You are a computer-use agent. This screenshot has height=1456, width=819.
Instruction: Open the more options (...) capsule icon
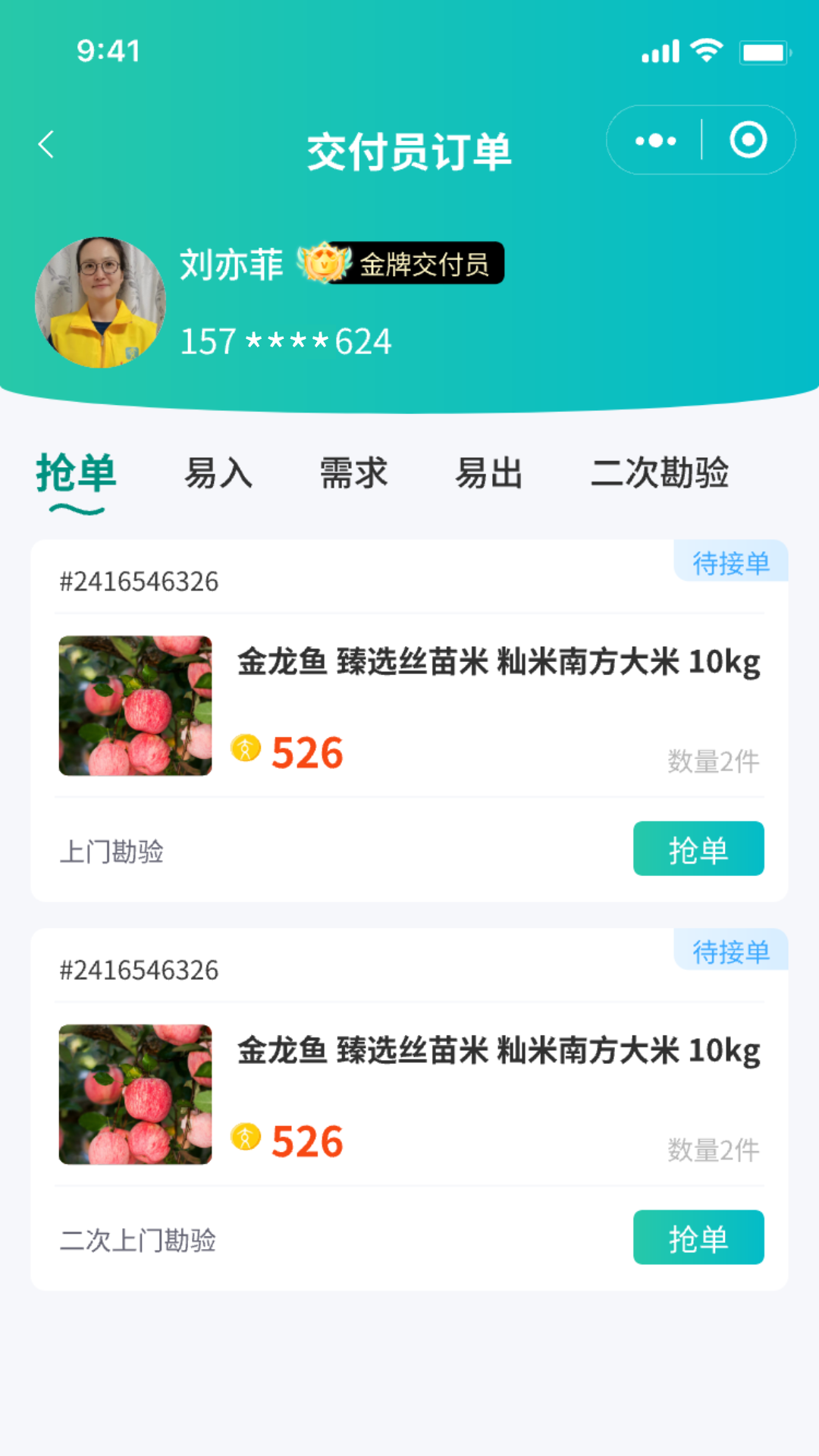(654, 140)
